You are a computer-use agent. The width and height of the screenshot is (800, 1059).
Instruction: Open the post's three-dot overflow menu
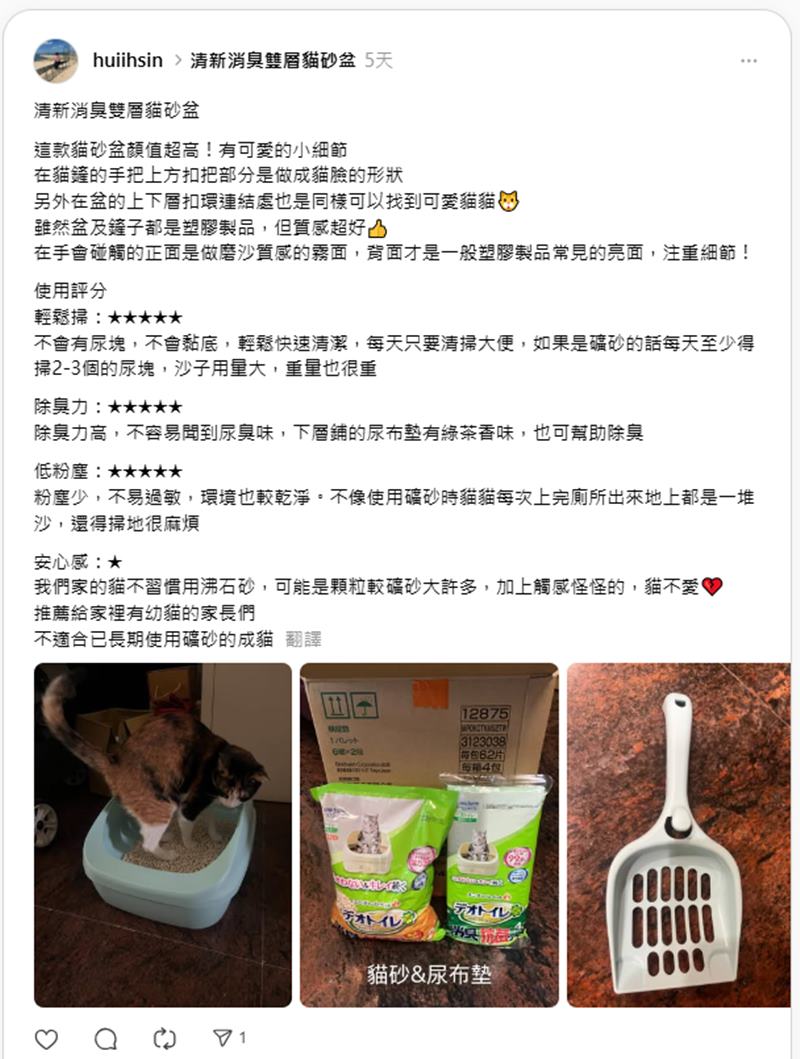[748, 62]
